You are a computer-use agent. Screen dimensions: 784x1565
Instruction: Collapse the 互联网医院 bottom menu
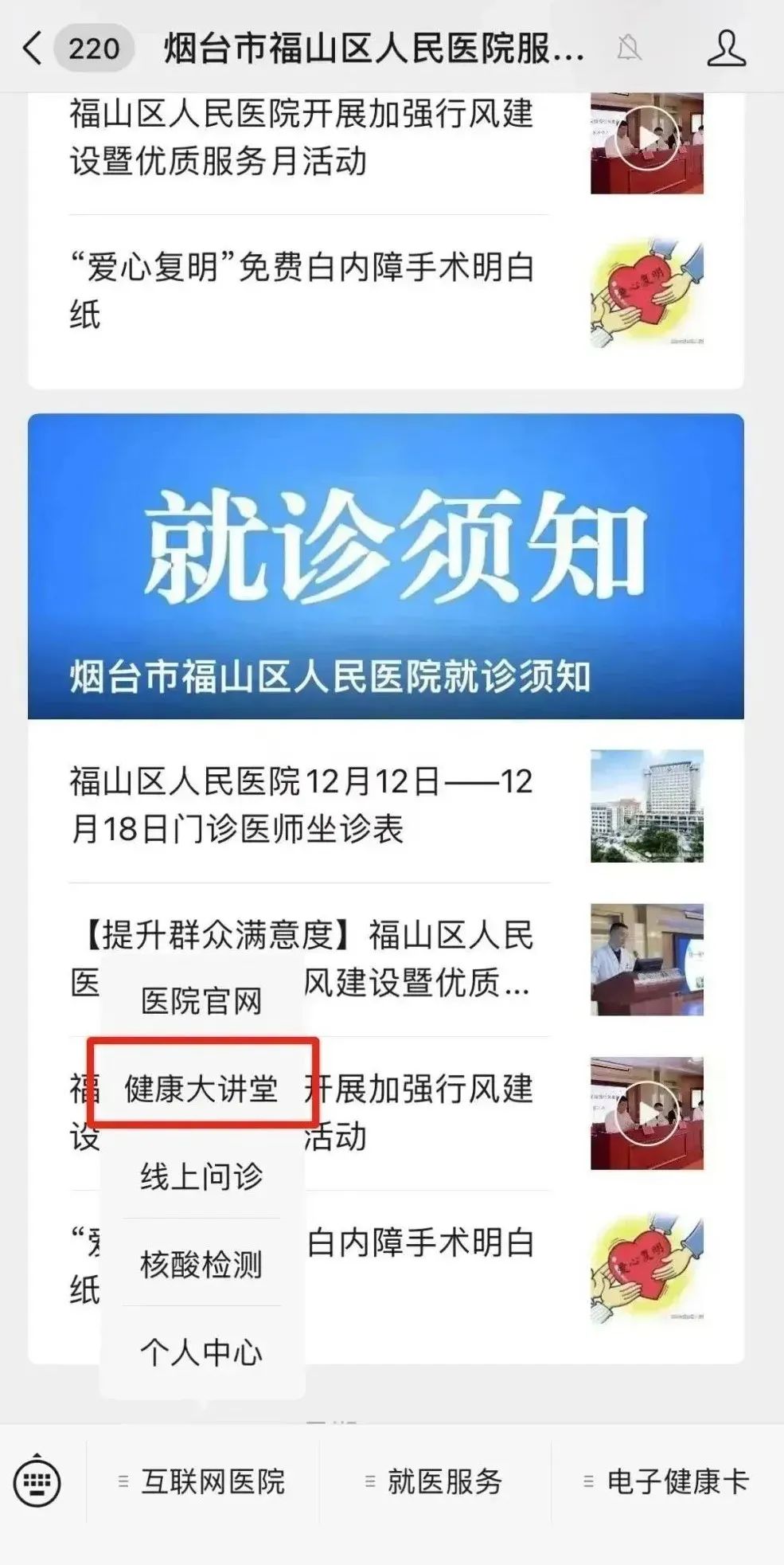click(203, 1481)
